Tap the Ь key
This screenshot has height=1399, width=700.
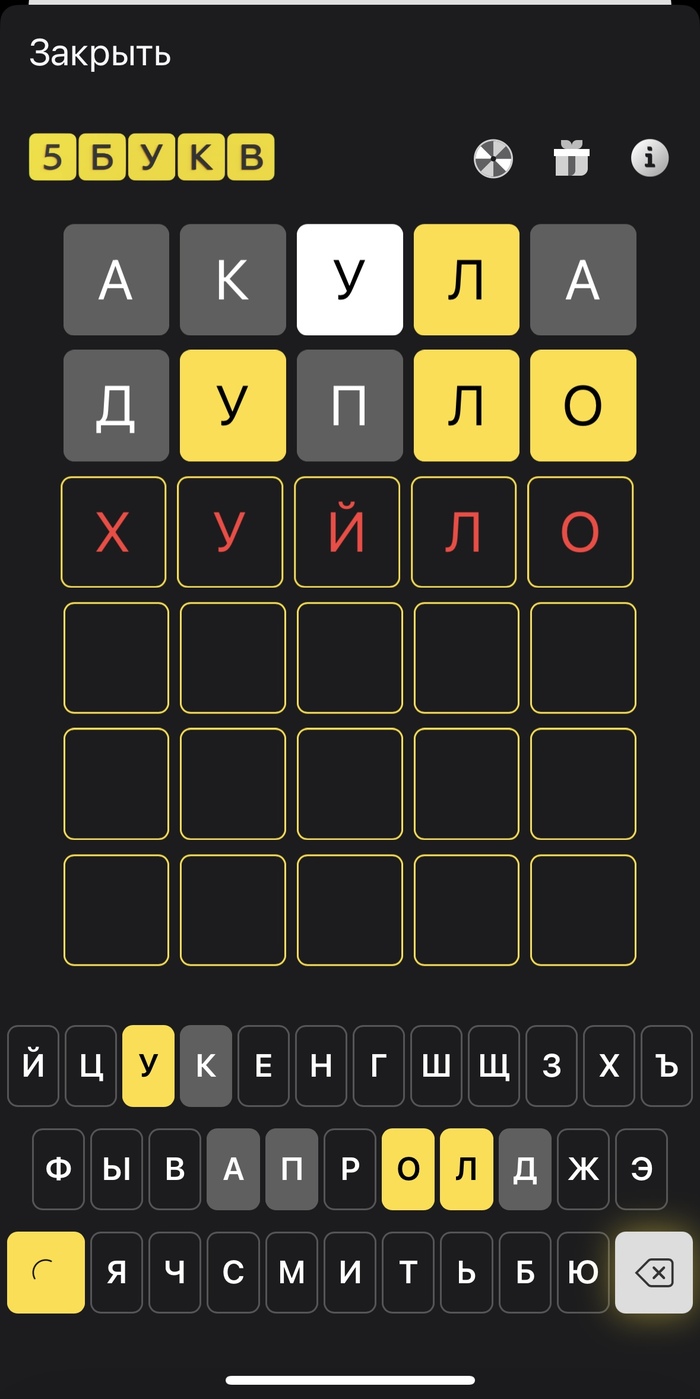(x=466, y=1272)
